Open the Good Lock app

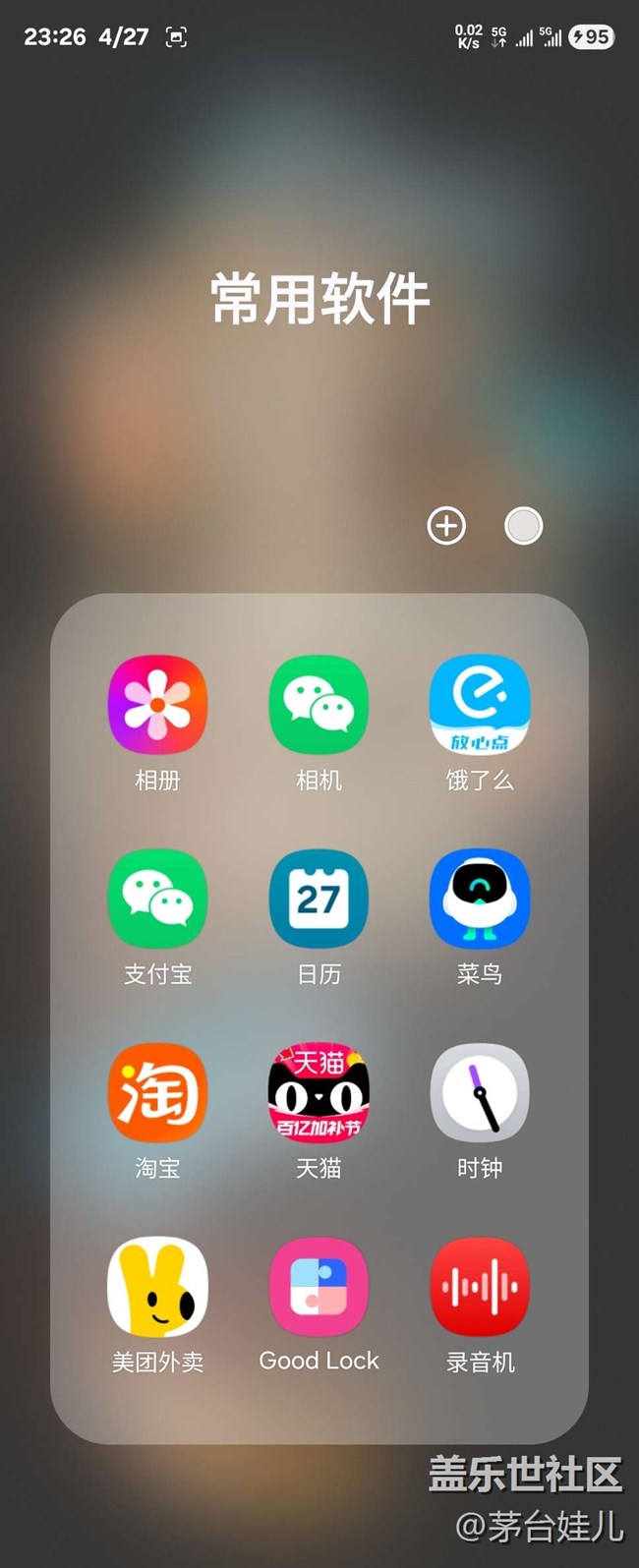(319, 1286)
